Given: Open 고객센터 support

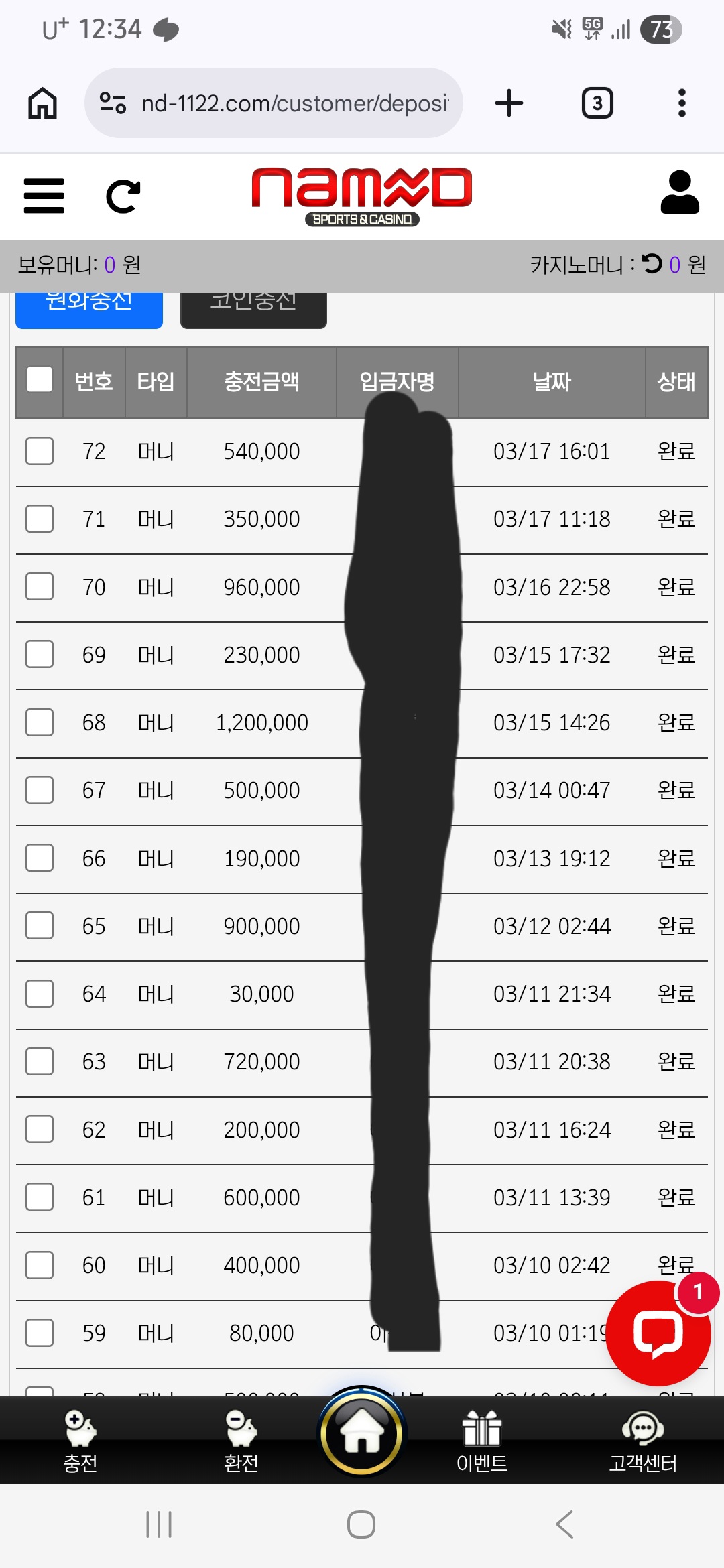Looking at the screenshot, I should 643,1441.
